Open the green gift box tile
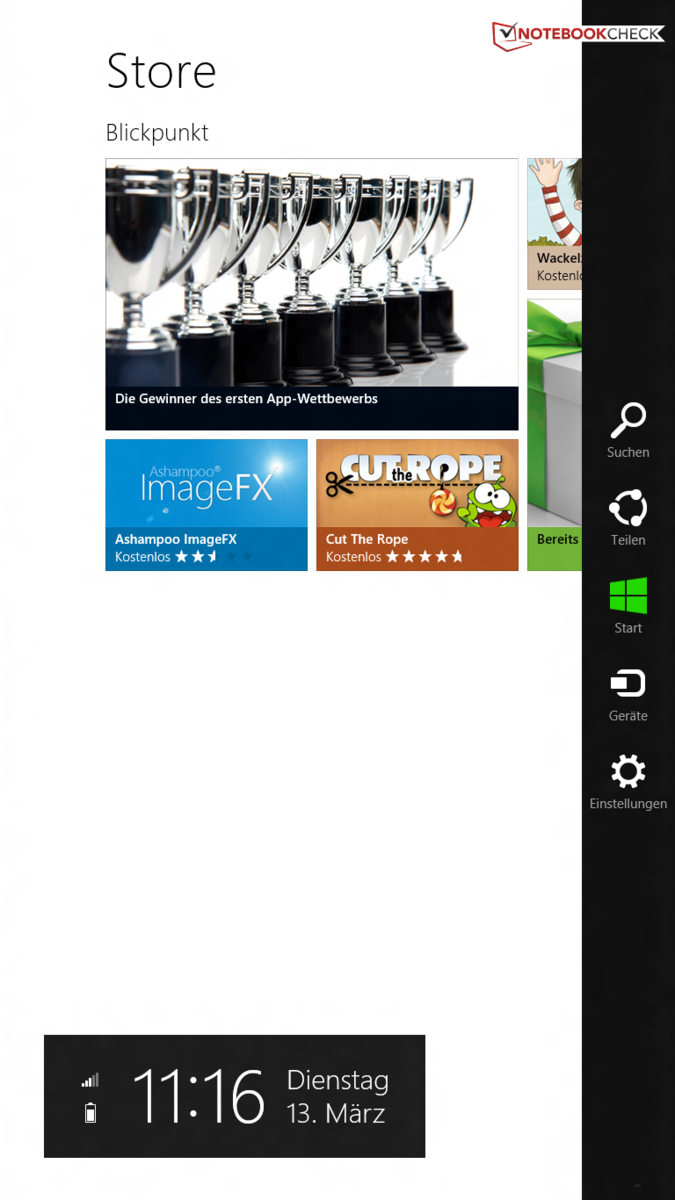This screenshot has height=1200, width=675. click(554, 434)
